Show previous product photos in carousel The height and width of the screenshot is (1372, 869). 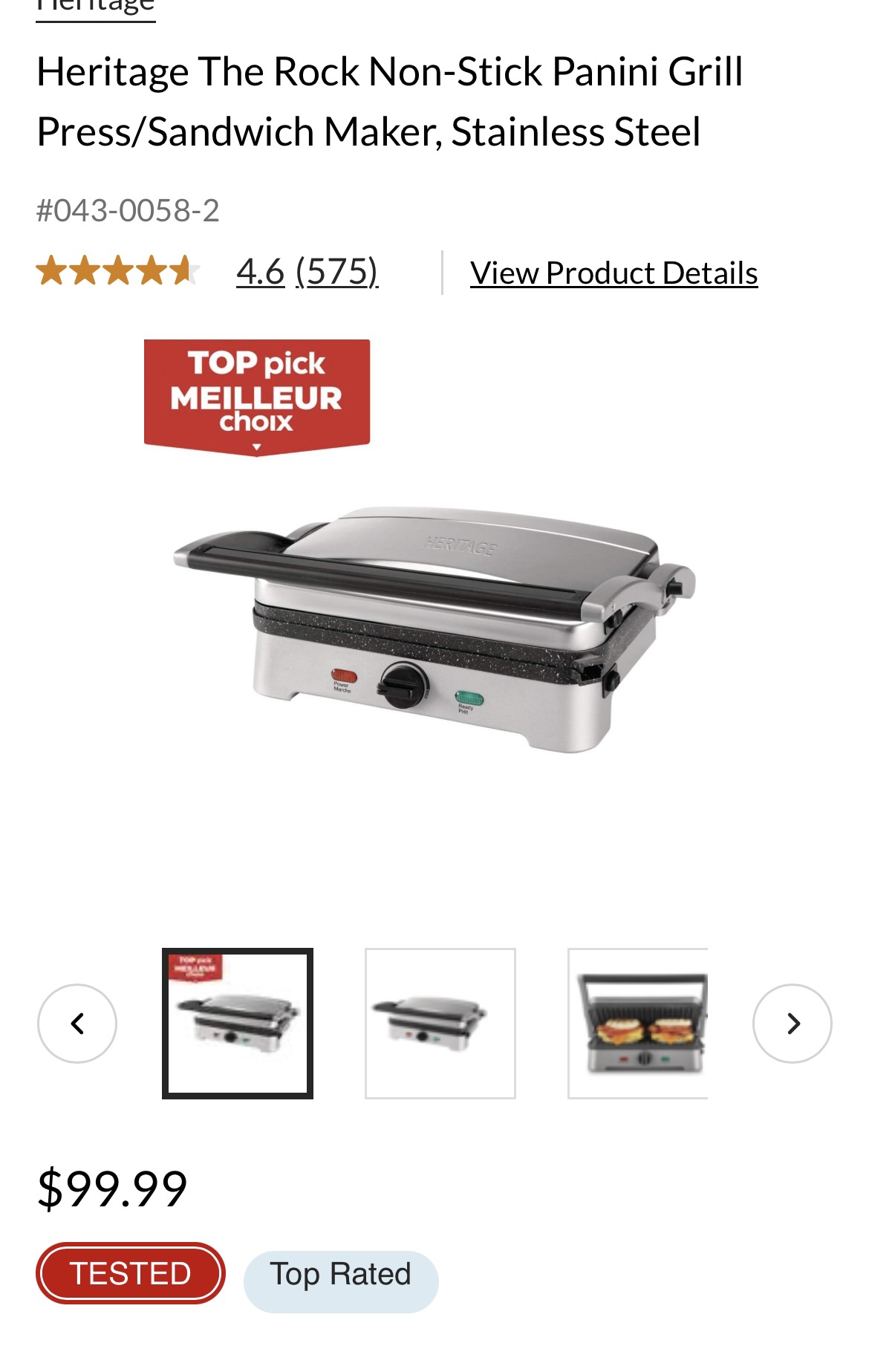pyautogui.click(x=77, y=1024)
